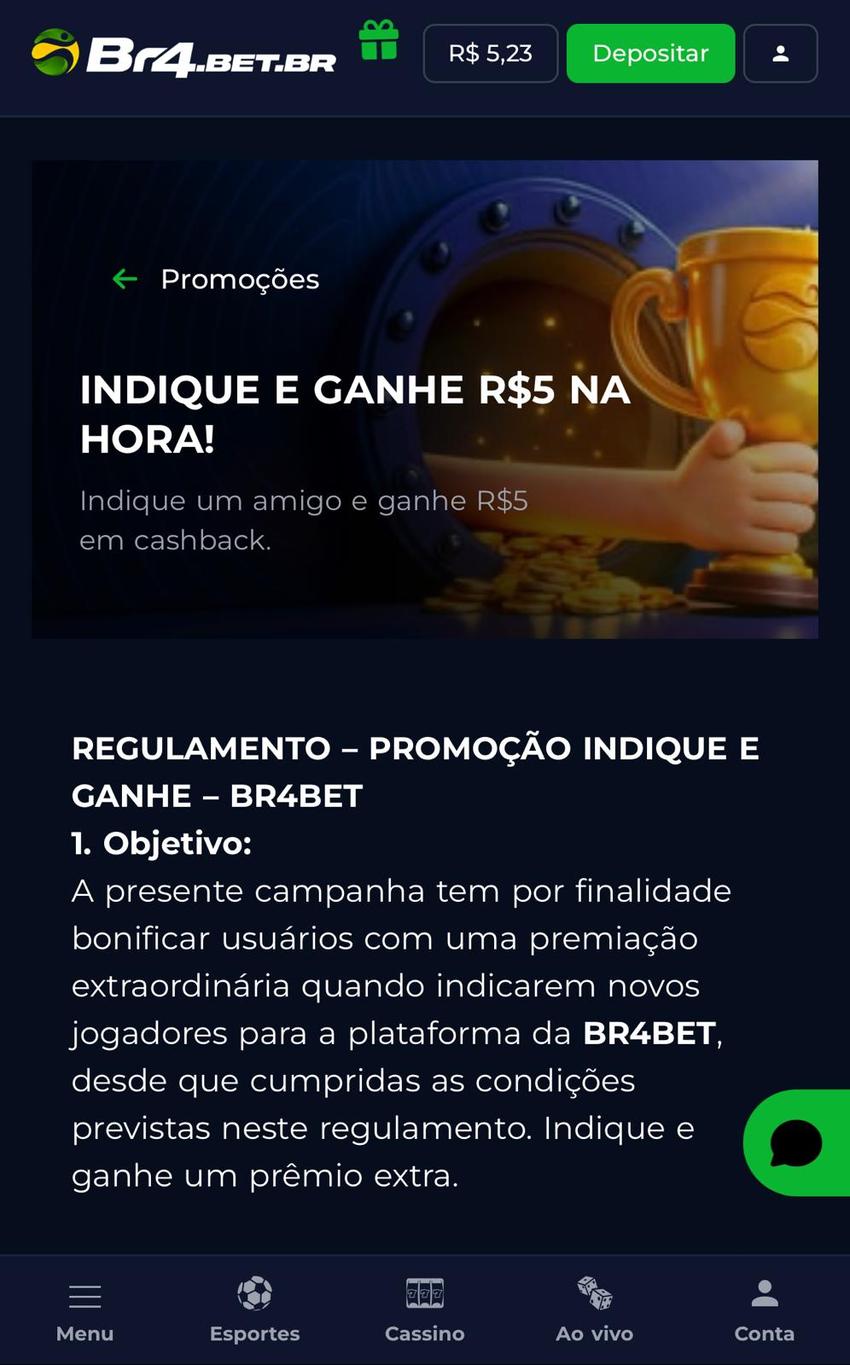
Task: Click the Br4.bet.br logo
Action: [x=180, y=54]
